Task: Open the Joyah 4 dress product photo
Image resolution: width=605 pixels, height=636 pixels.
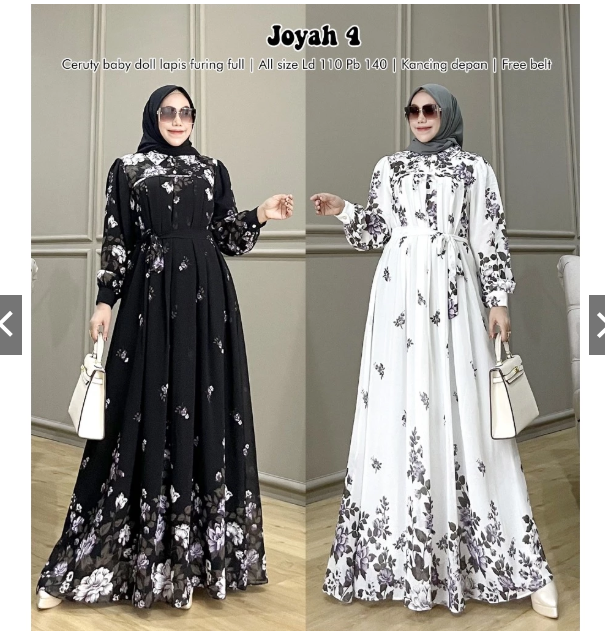Action: pos(305,330)
